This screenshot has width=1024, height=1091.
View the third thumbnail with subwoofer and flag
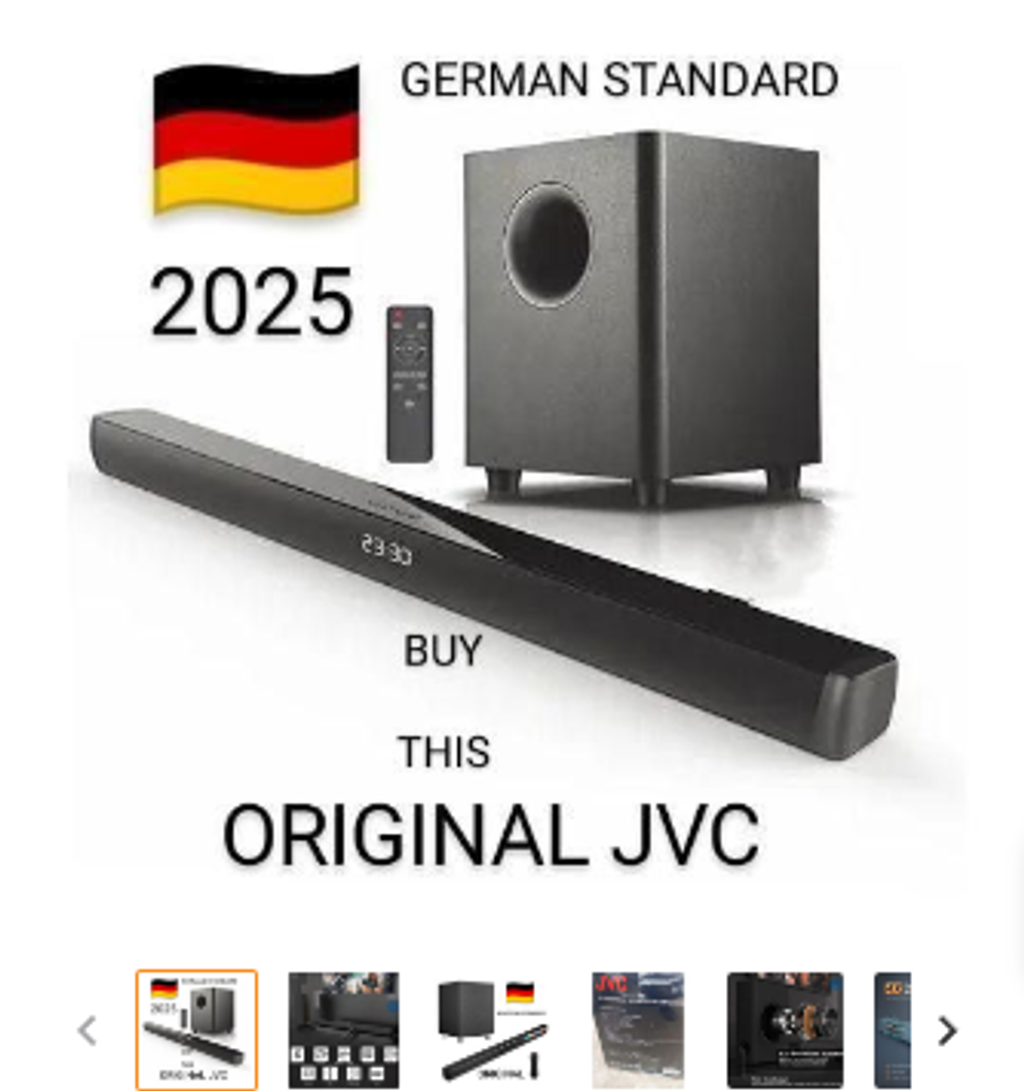492,1030
